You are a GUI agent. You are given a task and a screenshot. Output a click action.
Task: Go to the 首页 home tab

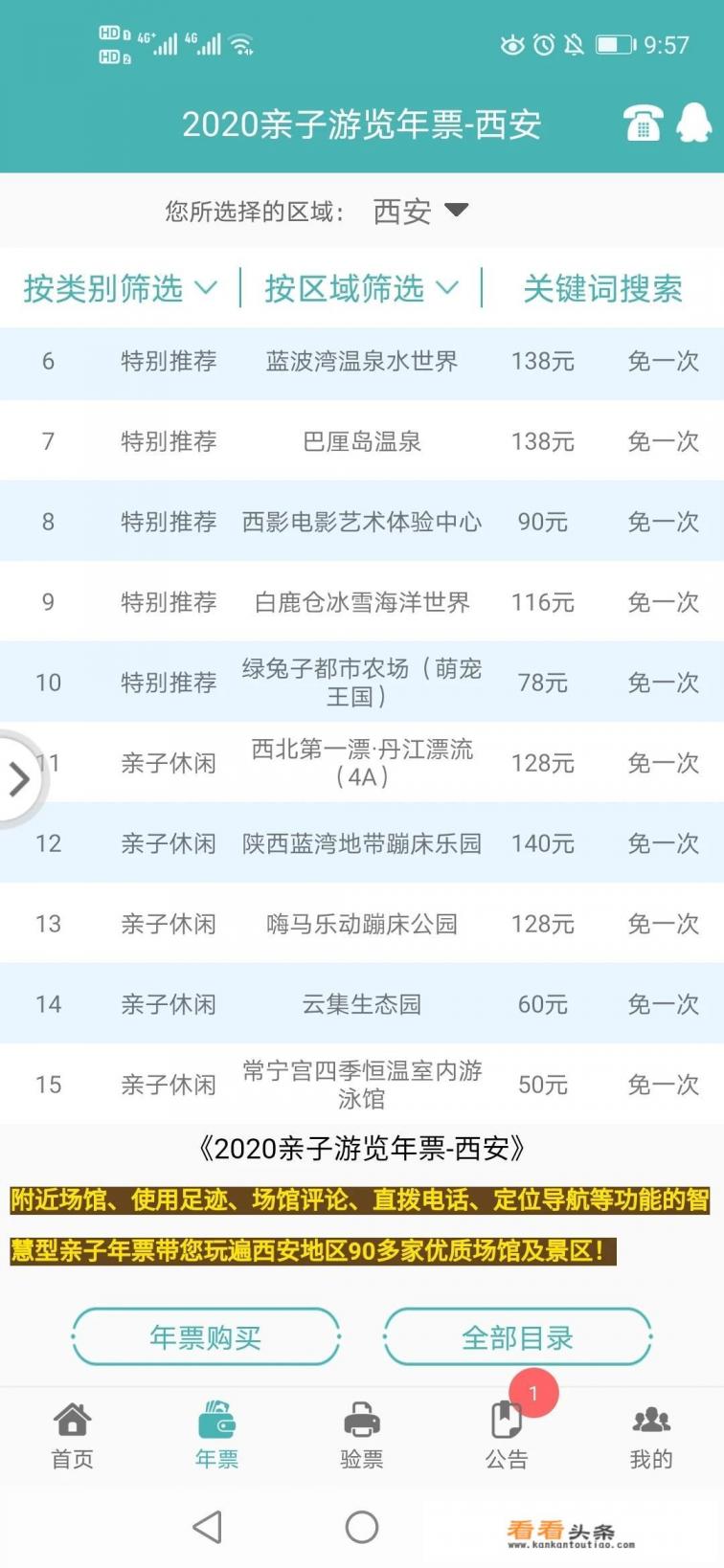click(x=72, y=1434)
